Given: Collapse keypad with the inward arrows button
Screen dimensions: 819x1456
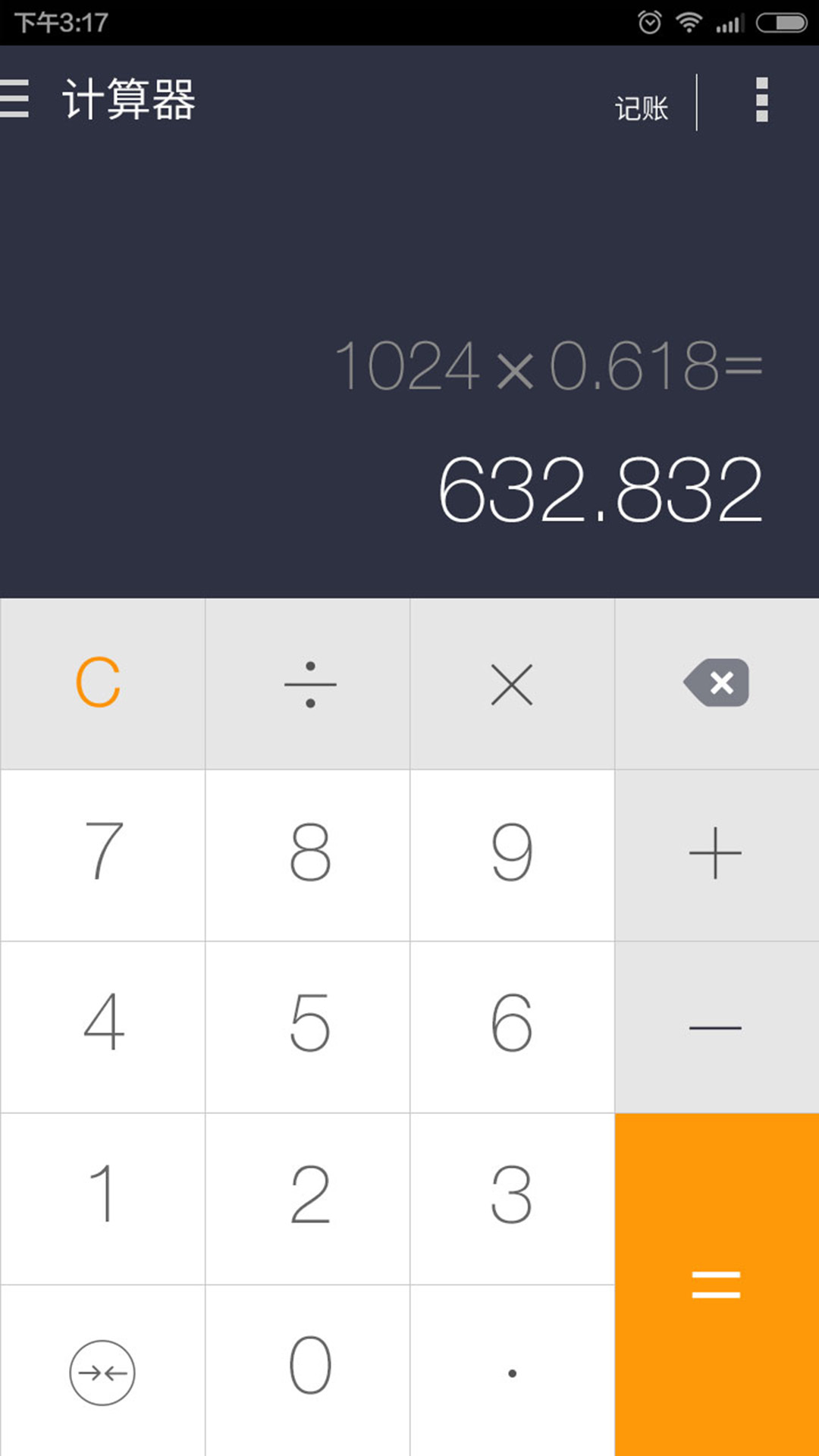Looking at the screenshot, I should click(x=102, y=1373).
